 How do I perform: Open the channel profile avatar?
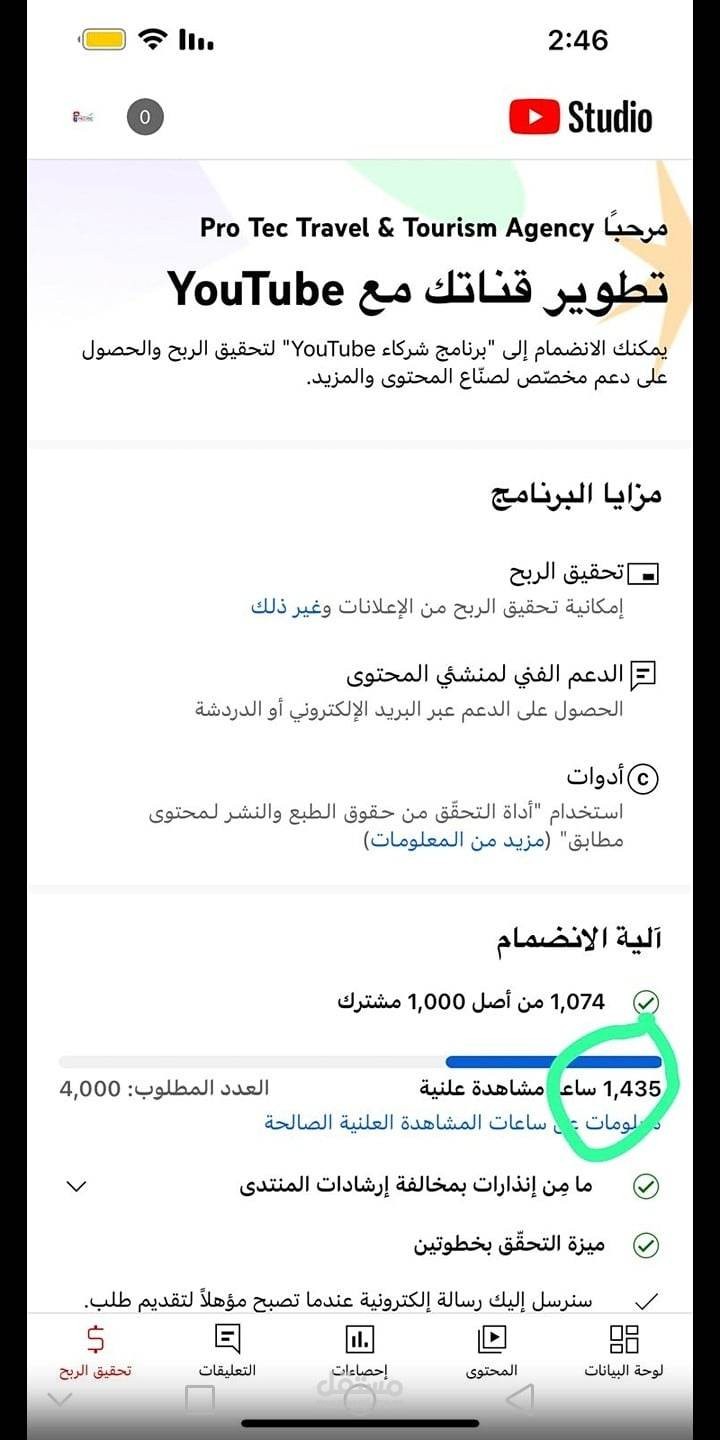tap(83, 117)
